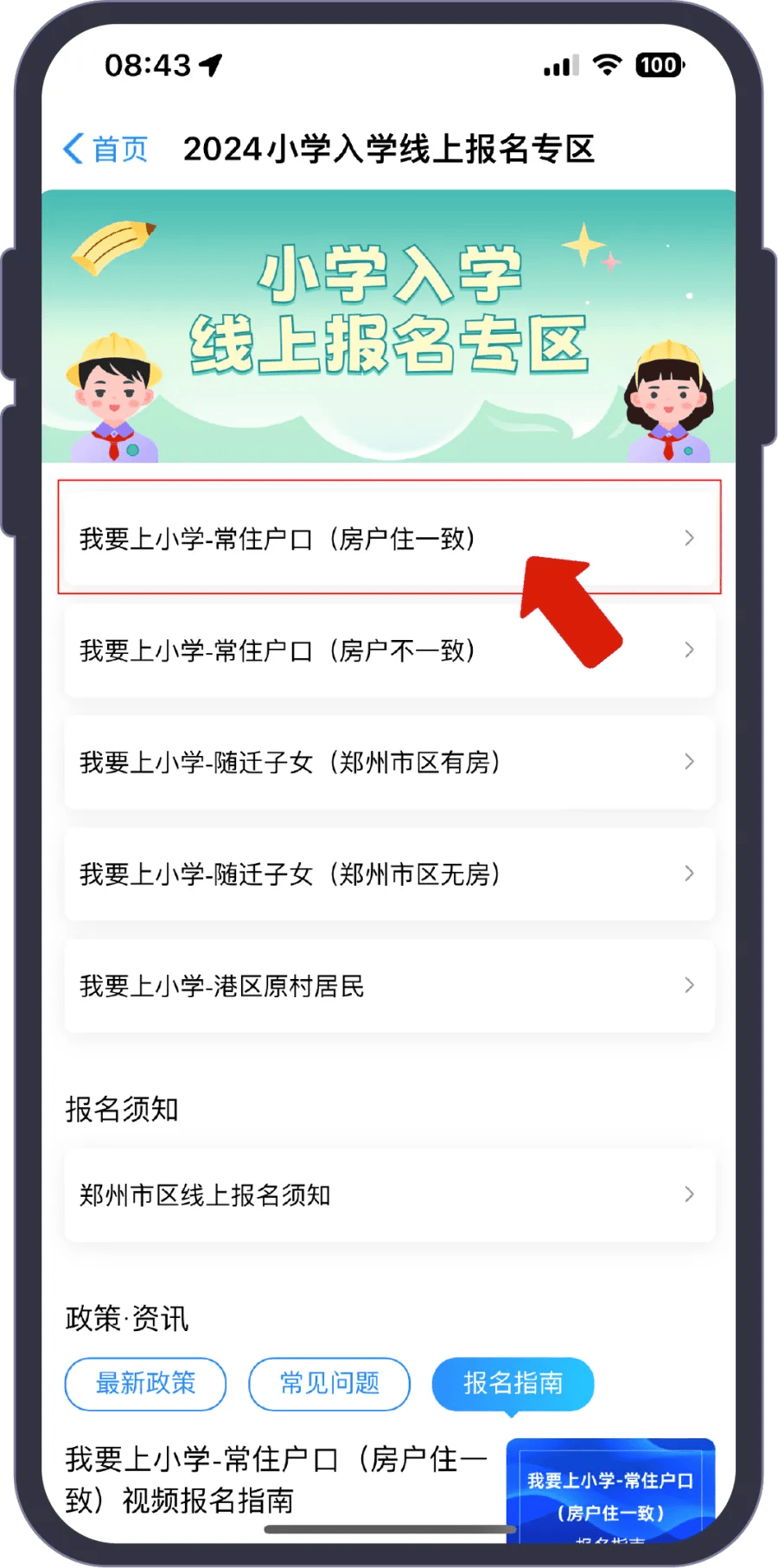Select 随迁子女（郑州市区有房）row
The width and height of the screenshot is (778, 1568).
coord(389,762)
